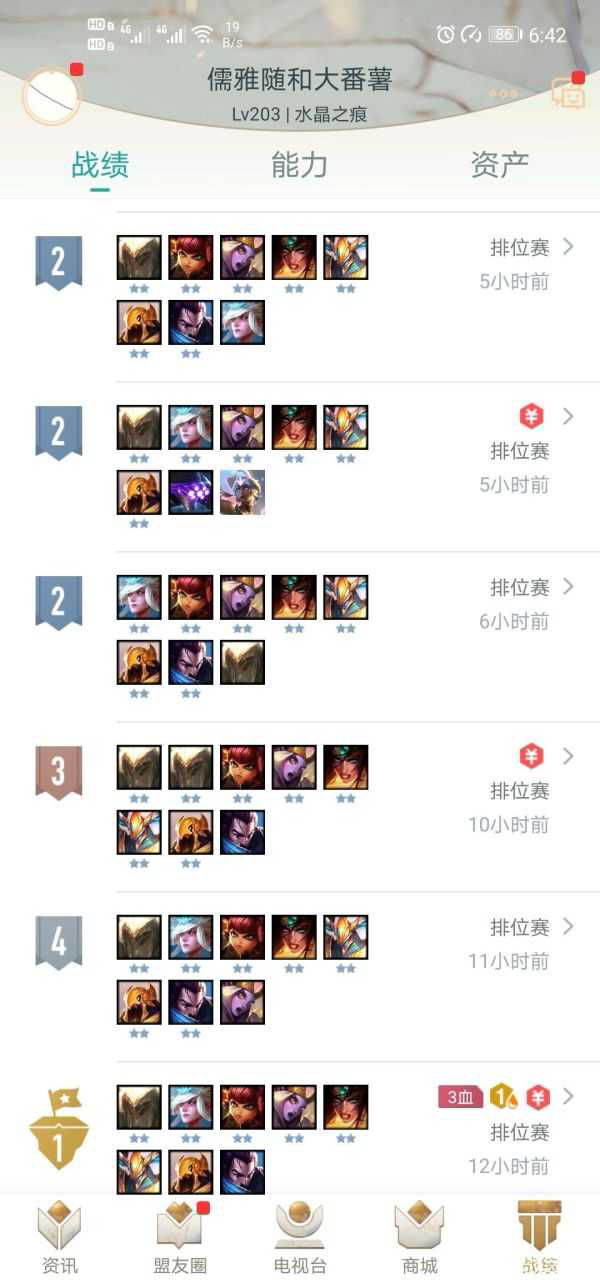The height and width of the screenshot is (1283, 600).
Task: Go to 资讯 in bottom navigation
Action: tap(59, 1238)
